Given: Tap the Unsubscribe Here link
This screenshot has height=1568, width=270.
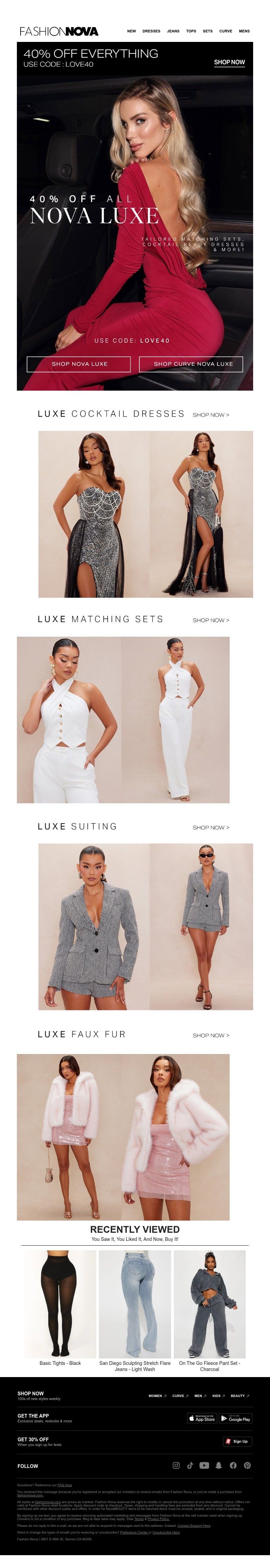Looking at the screenshot, I should tap(166, 1532).
